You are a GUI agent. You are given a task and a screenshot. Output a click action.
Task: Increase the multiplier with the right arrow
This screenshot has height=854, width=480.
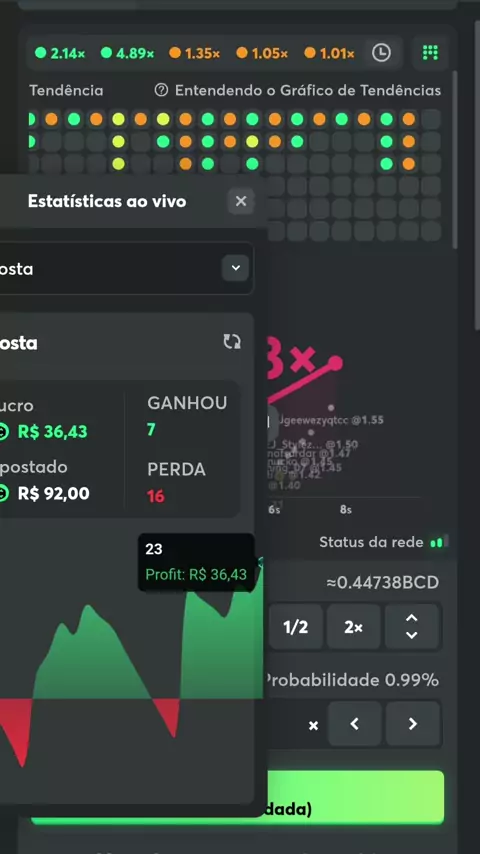click(412, 724)
